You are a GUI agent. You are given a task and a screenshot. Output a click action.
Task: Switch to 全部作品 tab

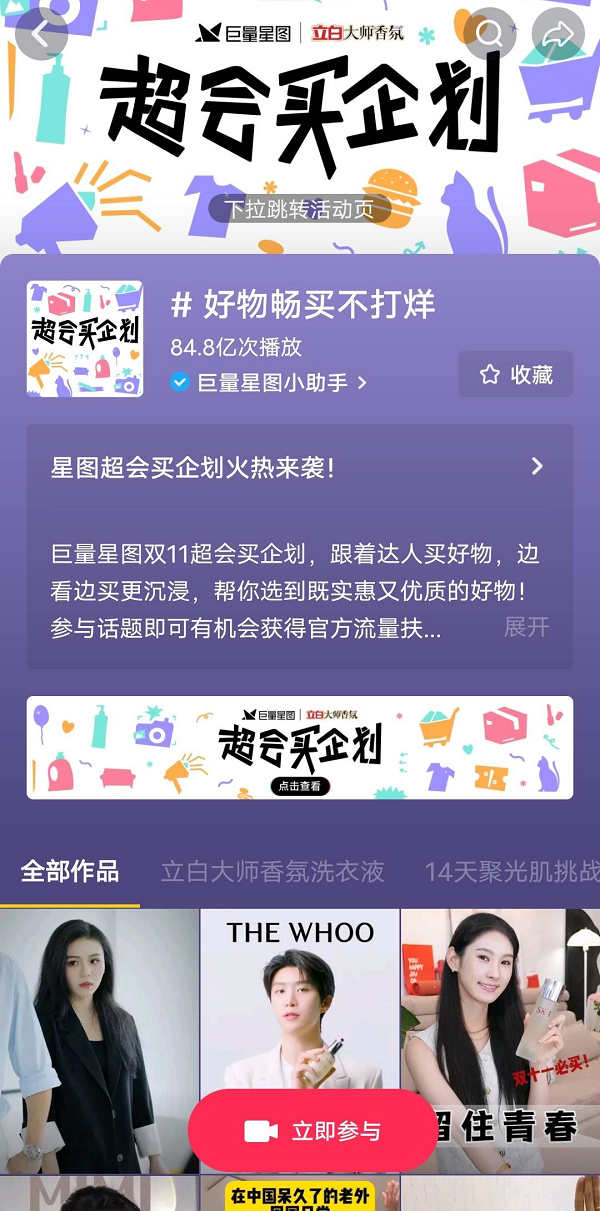(70, 871)
